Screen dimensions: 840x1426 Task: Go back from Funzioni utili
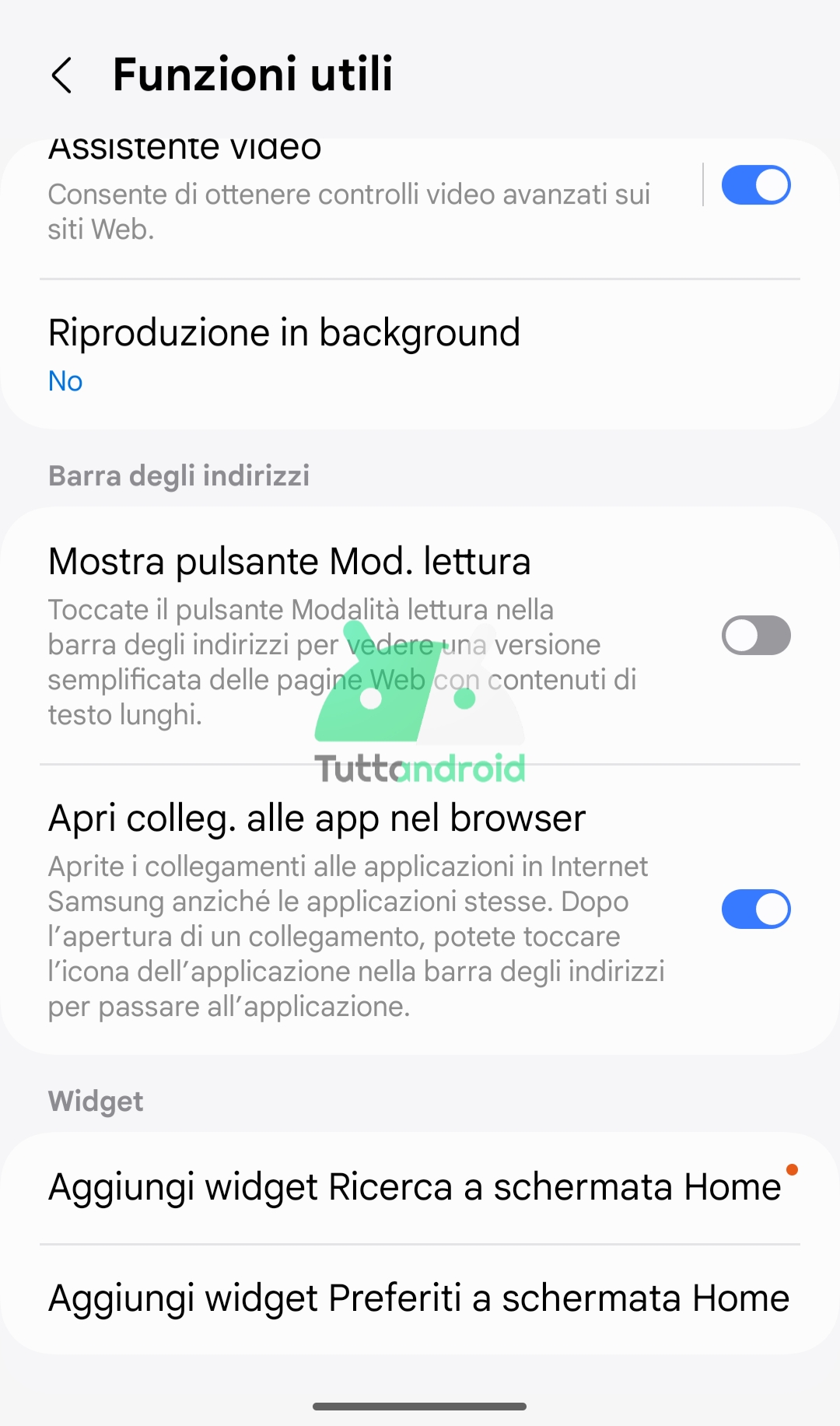[62, 75]
